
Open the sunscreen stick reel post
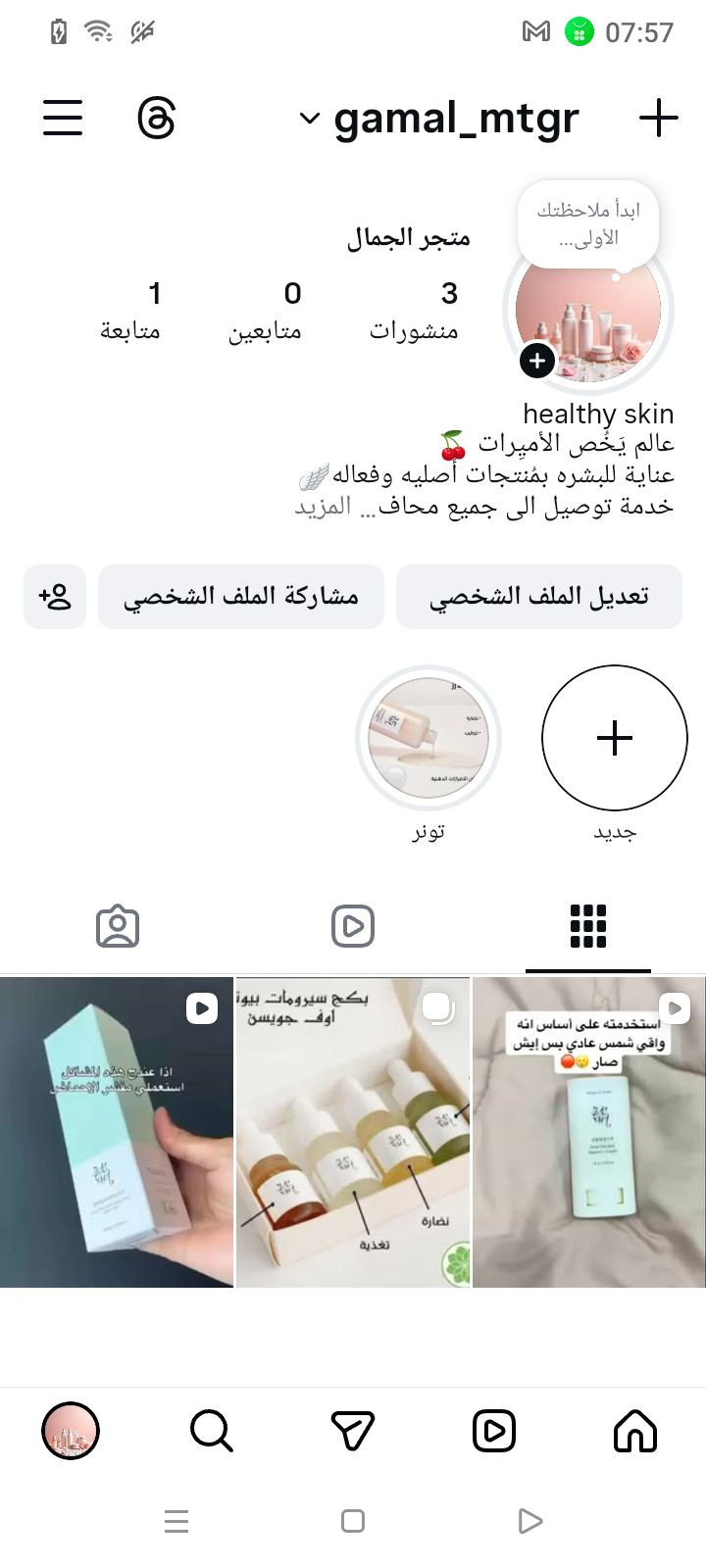coord(588,1132)
